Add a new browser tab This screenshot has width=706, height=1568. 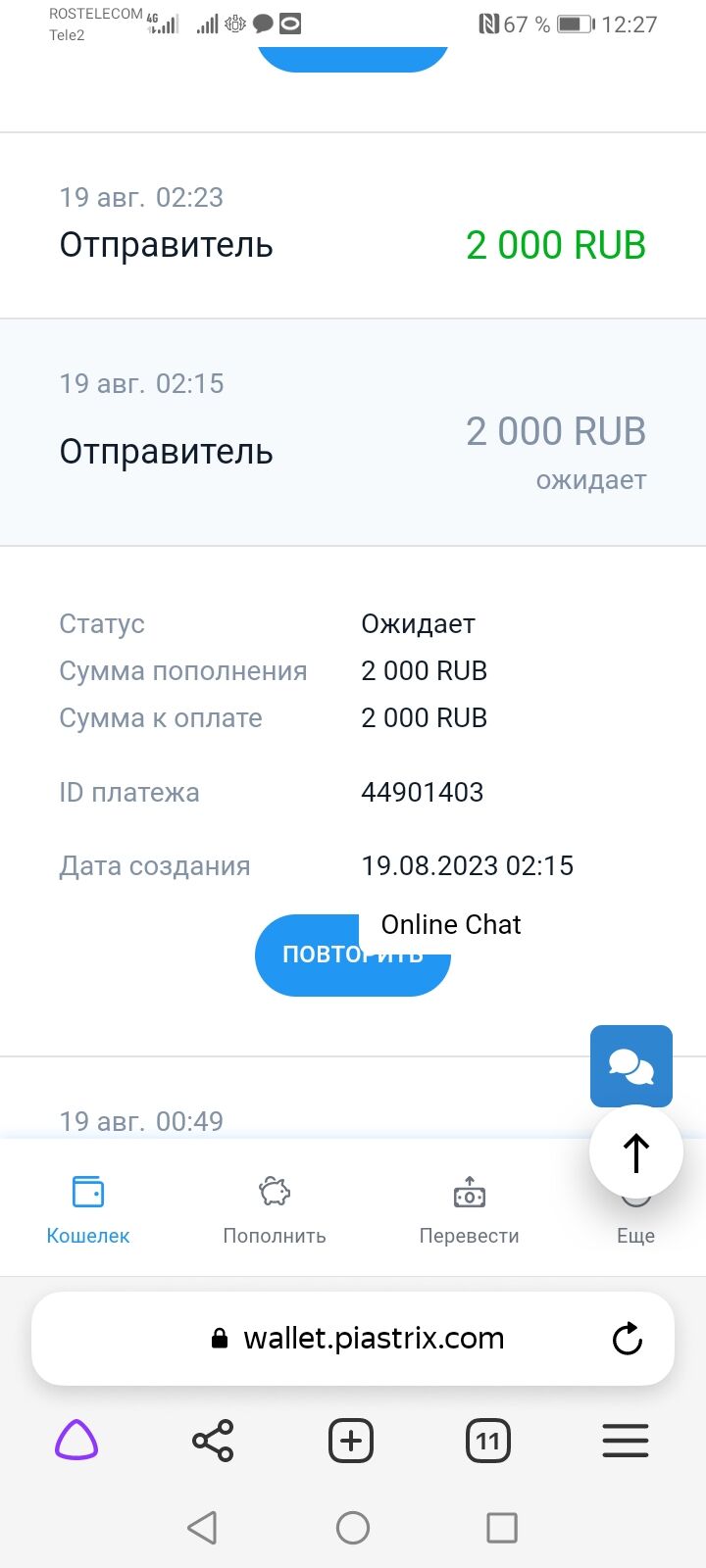[351, 1441]
